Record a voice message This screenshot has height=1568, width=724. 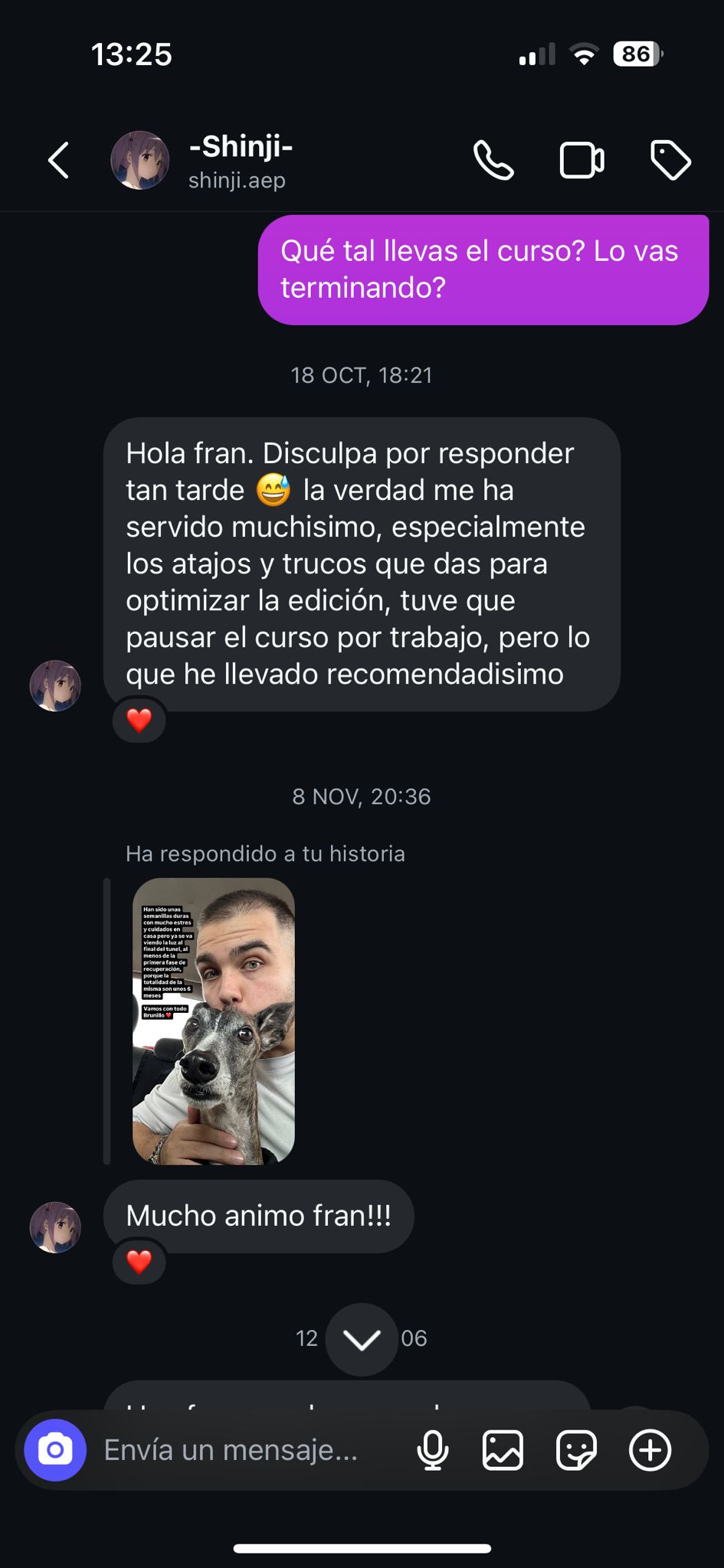point(432,1449)
